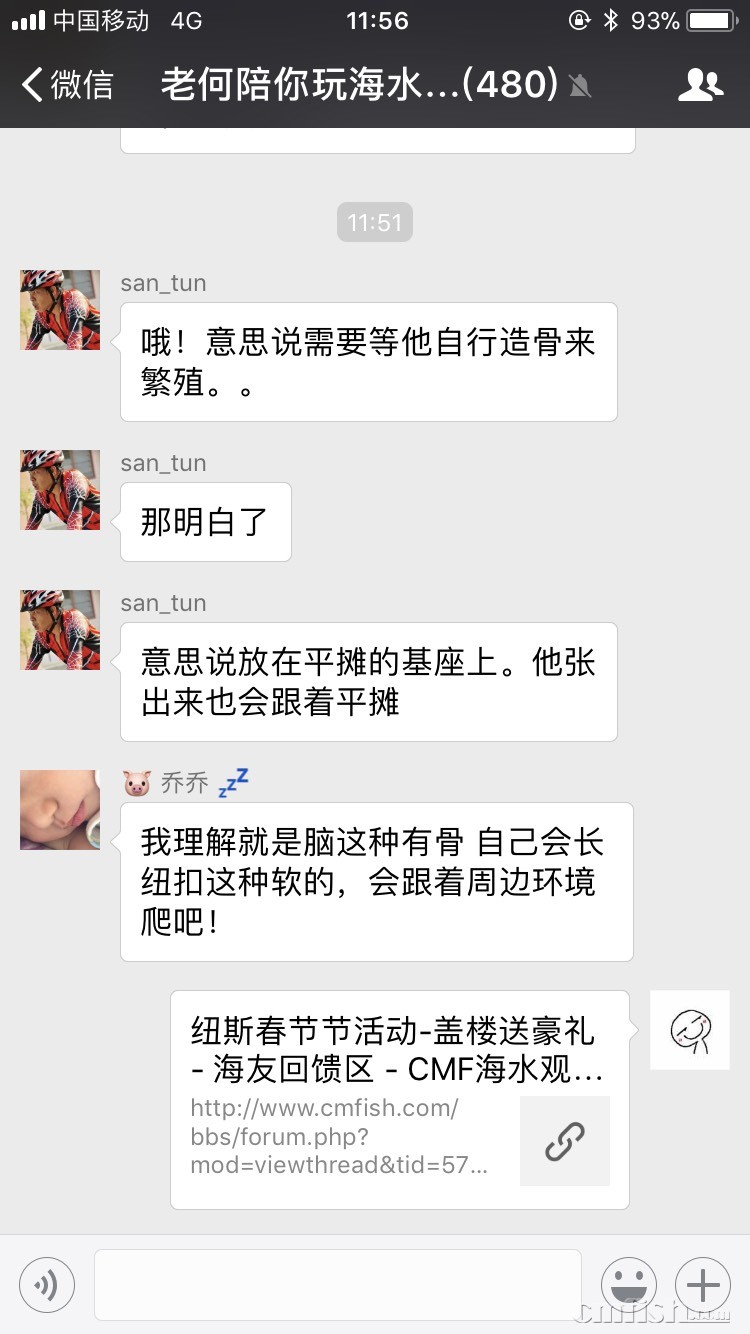Viewport: 750px width, 1334px height.
Task: View 乔乔's profile from her avatar
Action: click(60, 810)
